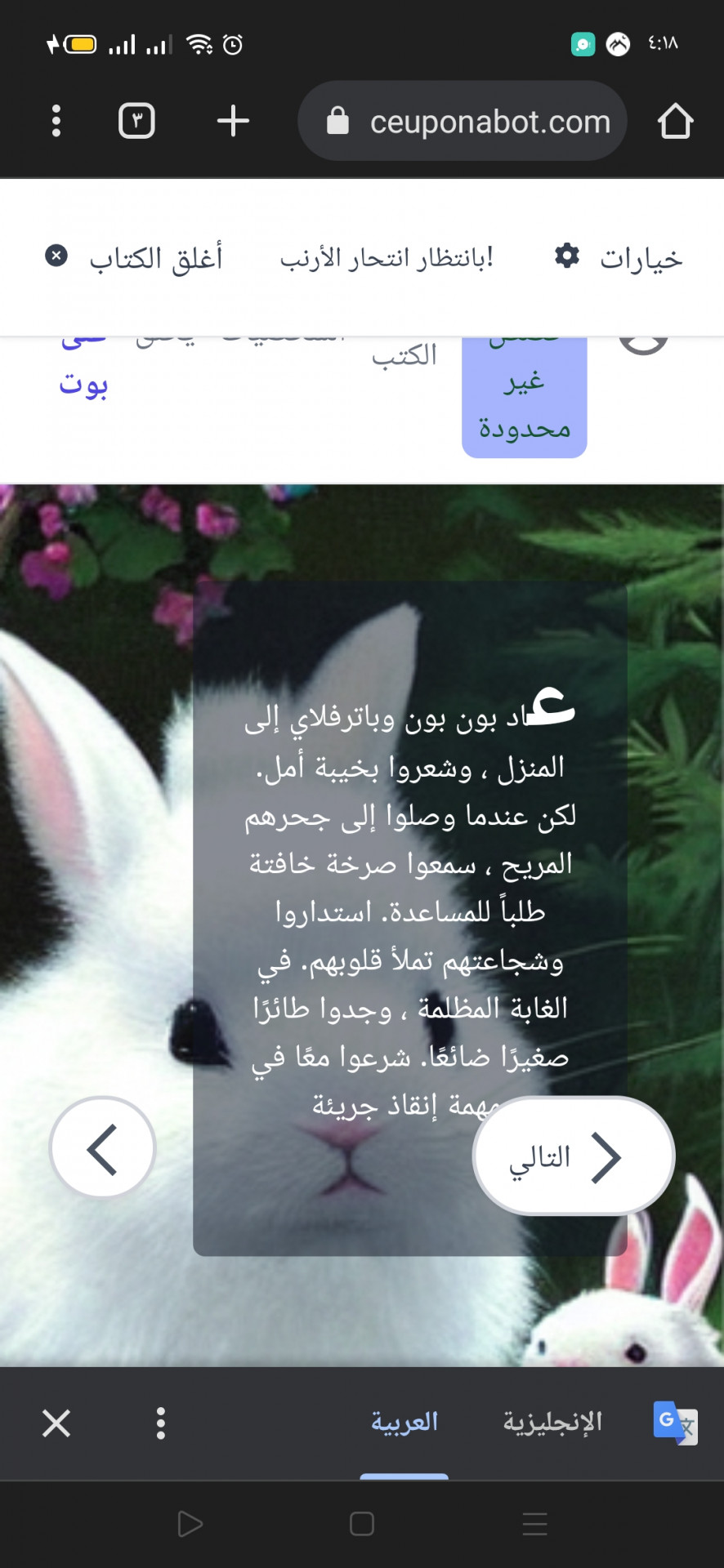Viewport: 724px width, 1568px height.
Task: Open the tab switcher showing three tabs
Action: pyautogui.click(x=136, y=121)
